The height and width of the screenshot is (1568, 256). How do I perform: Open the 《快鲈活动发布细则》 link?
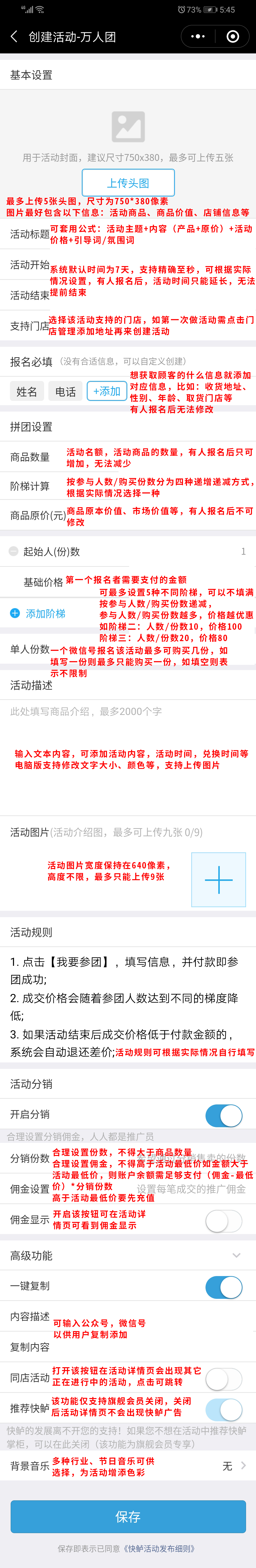[x=159, y=1549]
